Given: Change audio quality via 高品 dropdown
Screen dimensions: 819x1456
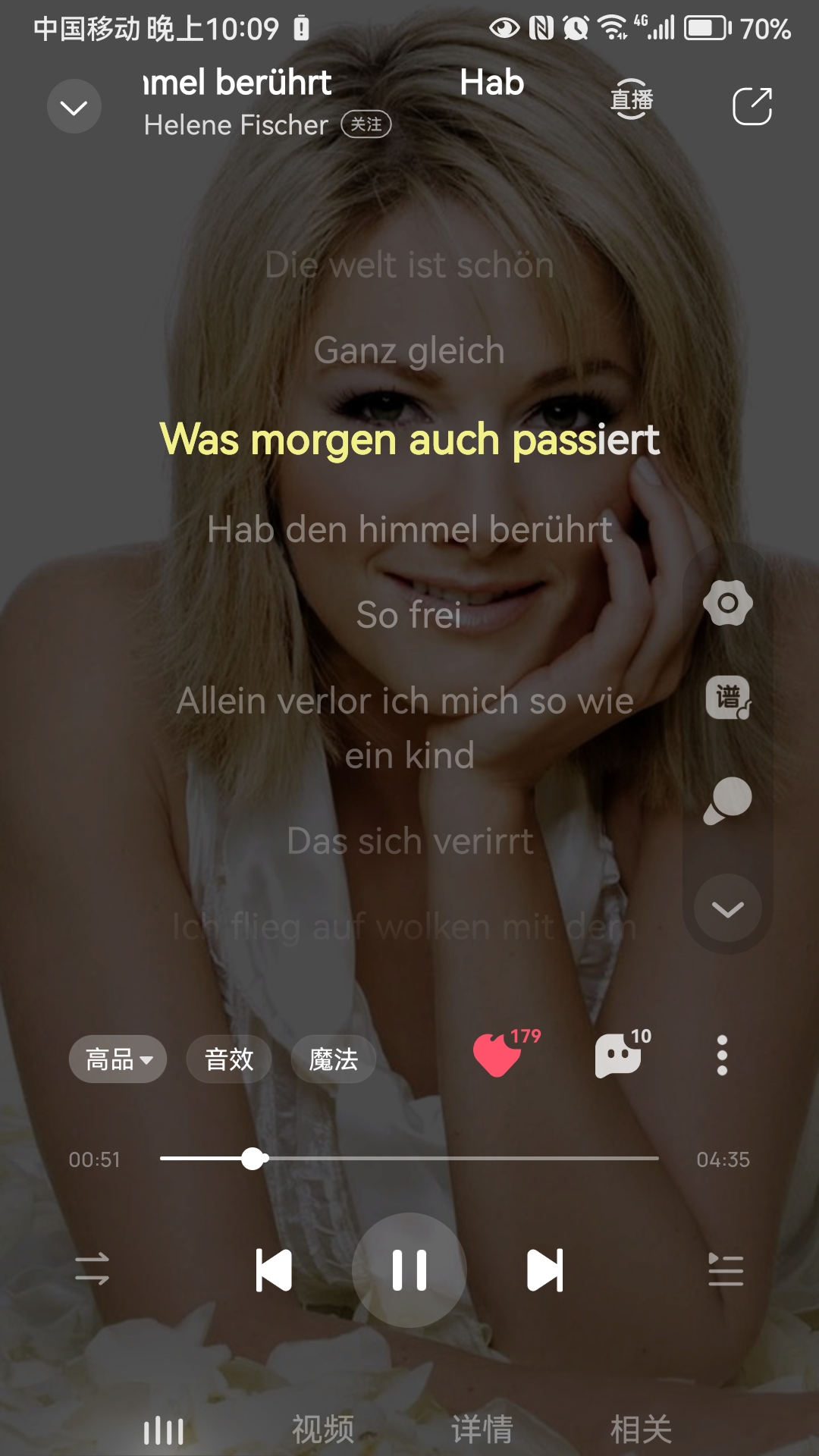Looking at the screenshot, I should pyautogui.click(x=118, y=1059).
